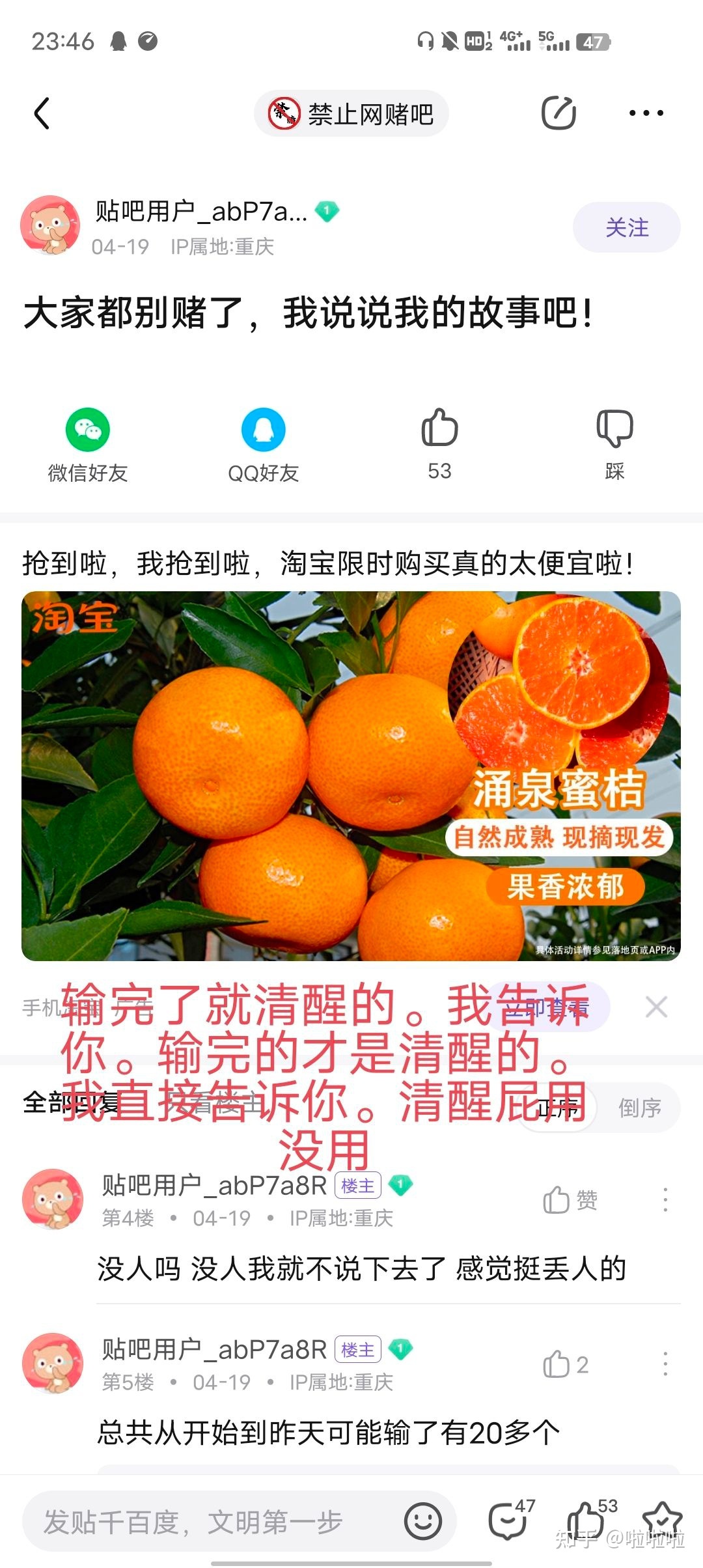The image size is (703, 1568).
Task: Dismiss the ad with the X button
Action: click(656, 1007)
